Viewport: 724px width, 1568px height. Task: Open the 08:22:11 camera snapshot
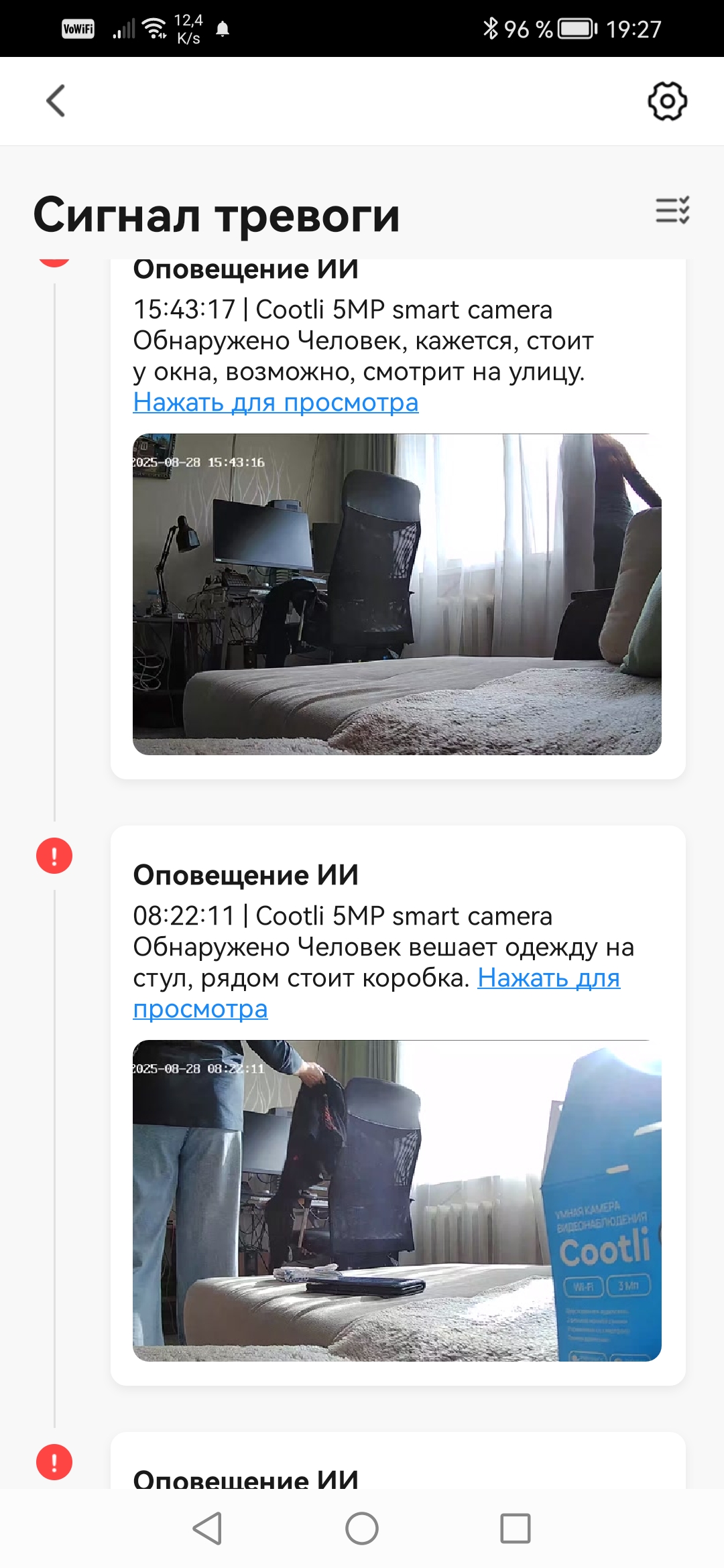pyautogui.click(x=397, y=1200)
